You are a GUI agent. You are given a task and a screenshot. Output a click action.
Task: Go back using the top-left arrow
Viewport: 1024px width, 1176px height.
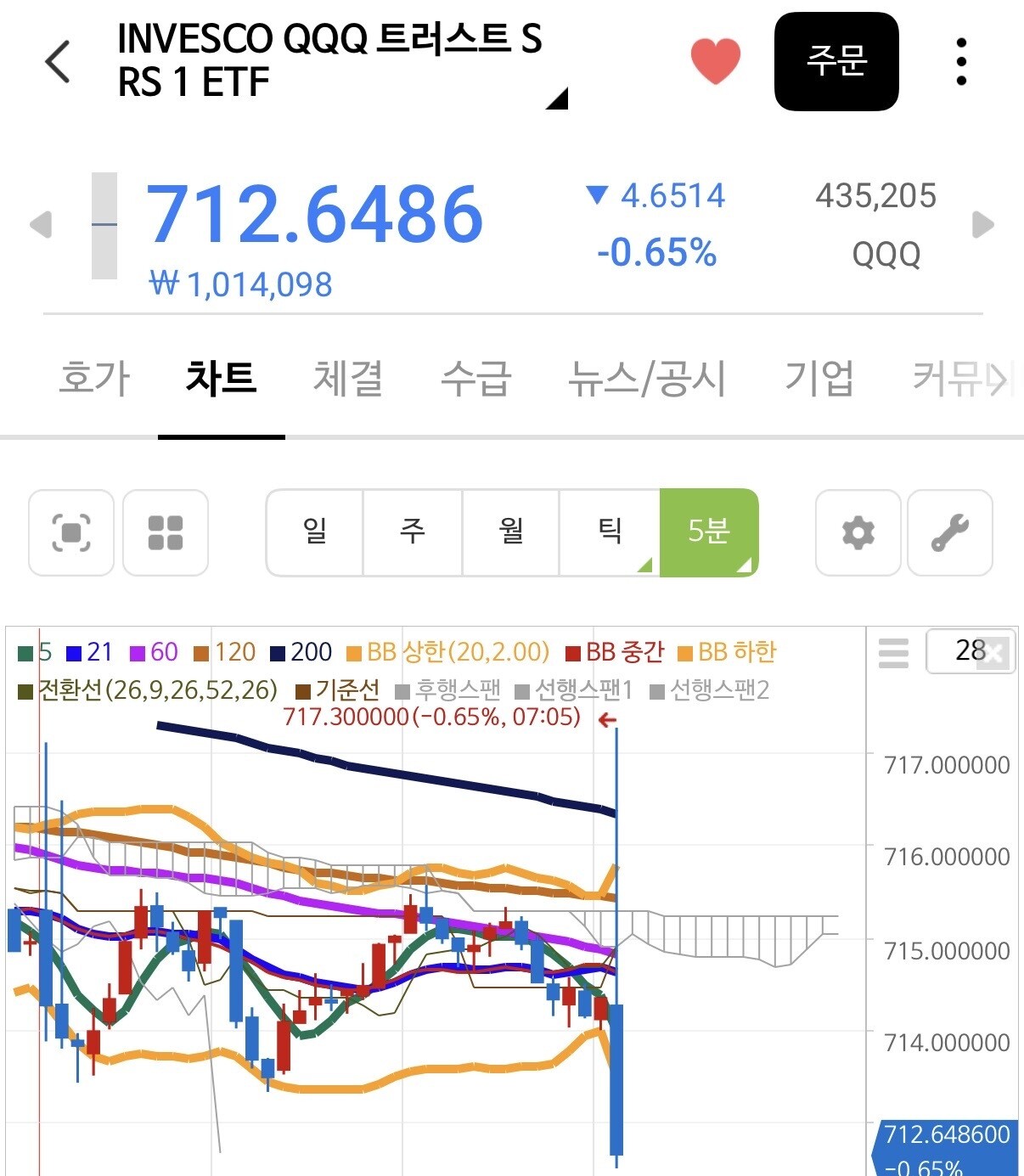click(58, 61)
